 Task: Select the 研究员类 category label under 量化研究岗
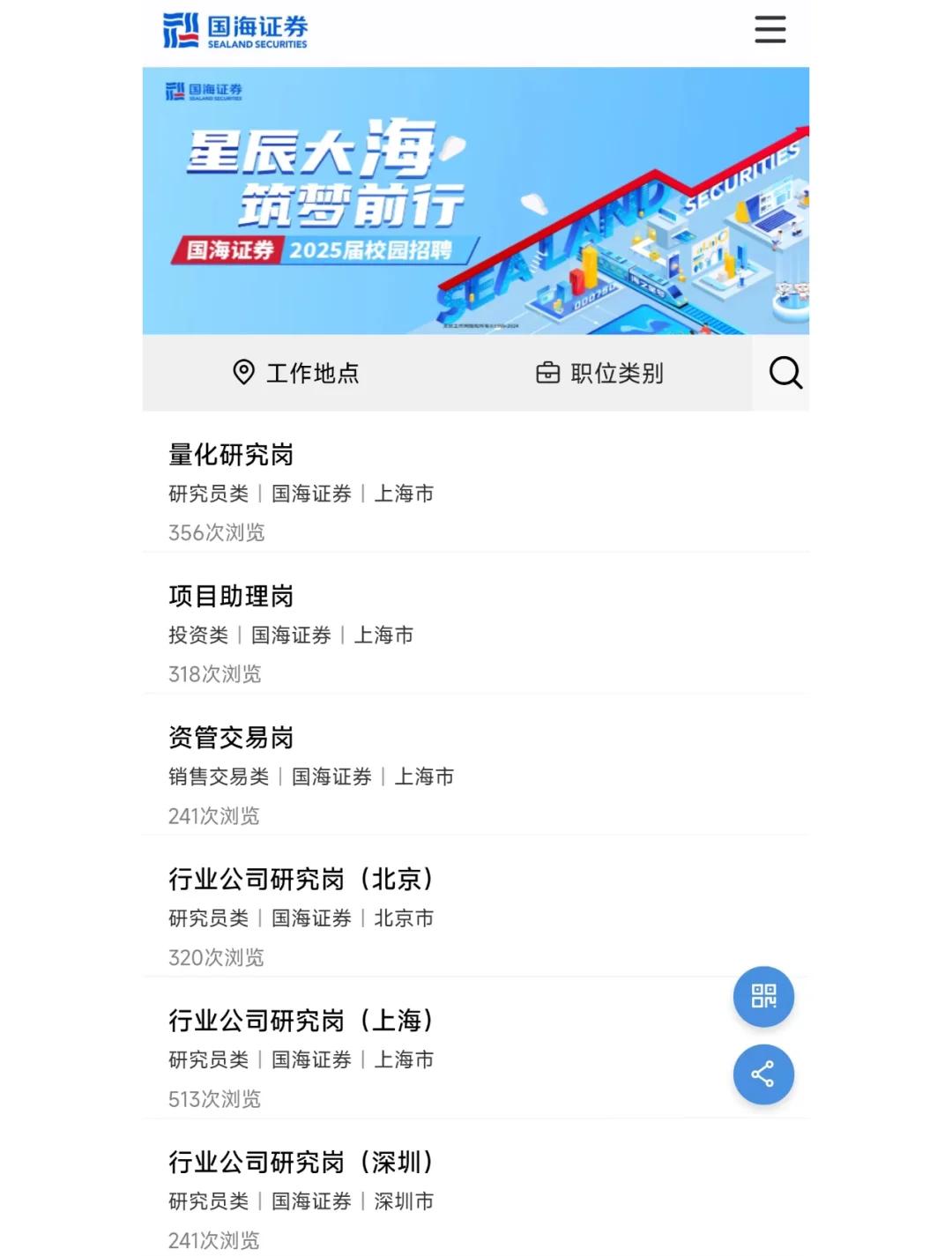207,494
